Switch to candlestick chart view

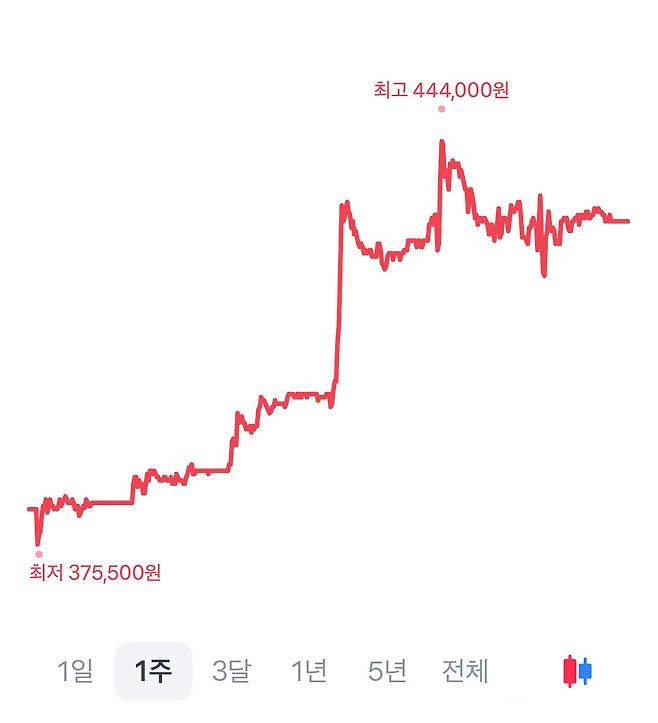click(x=578, y=671)
